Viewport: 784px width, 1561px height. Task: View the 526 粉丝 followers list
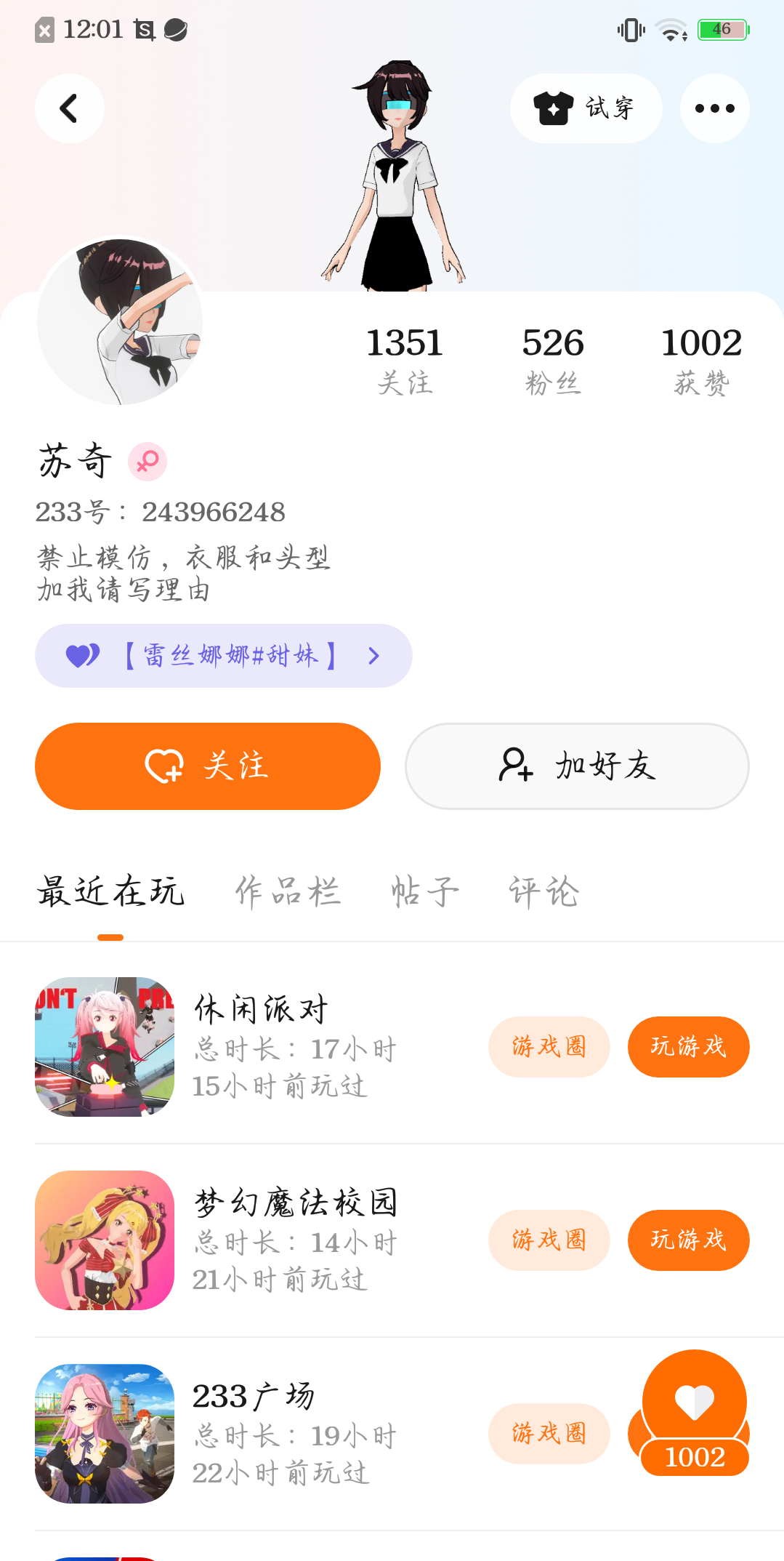pyautogui.click(x=553, y=360)
